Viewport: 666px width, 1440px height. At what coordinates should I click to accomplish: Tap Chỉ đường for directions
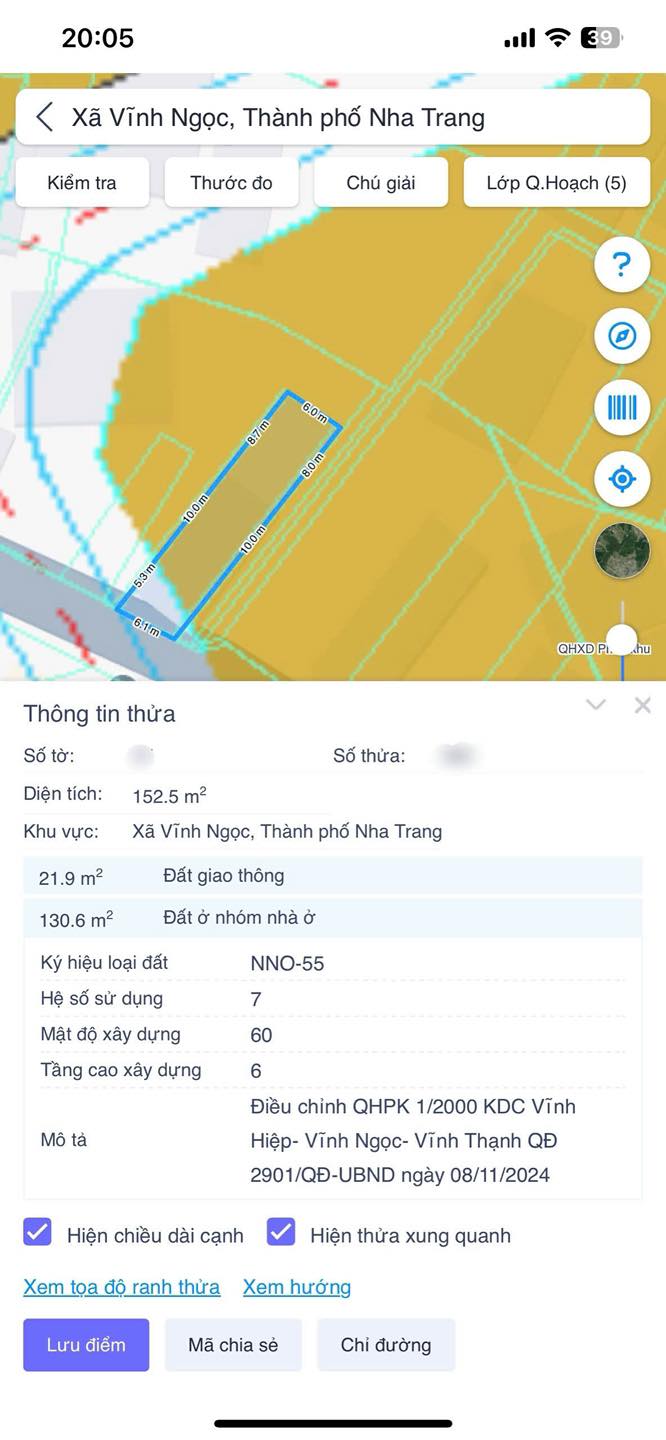point(386,1345)
